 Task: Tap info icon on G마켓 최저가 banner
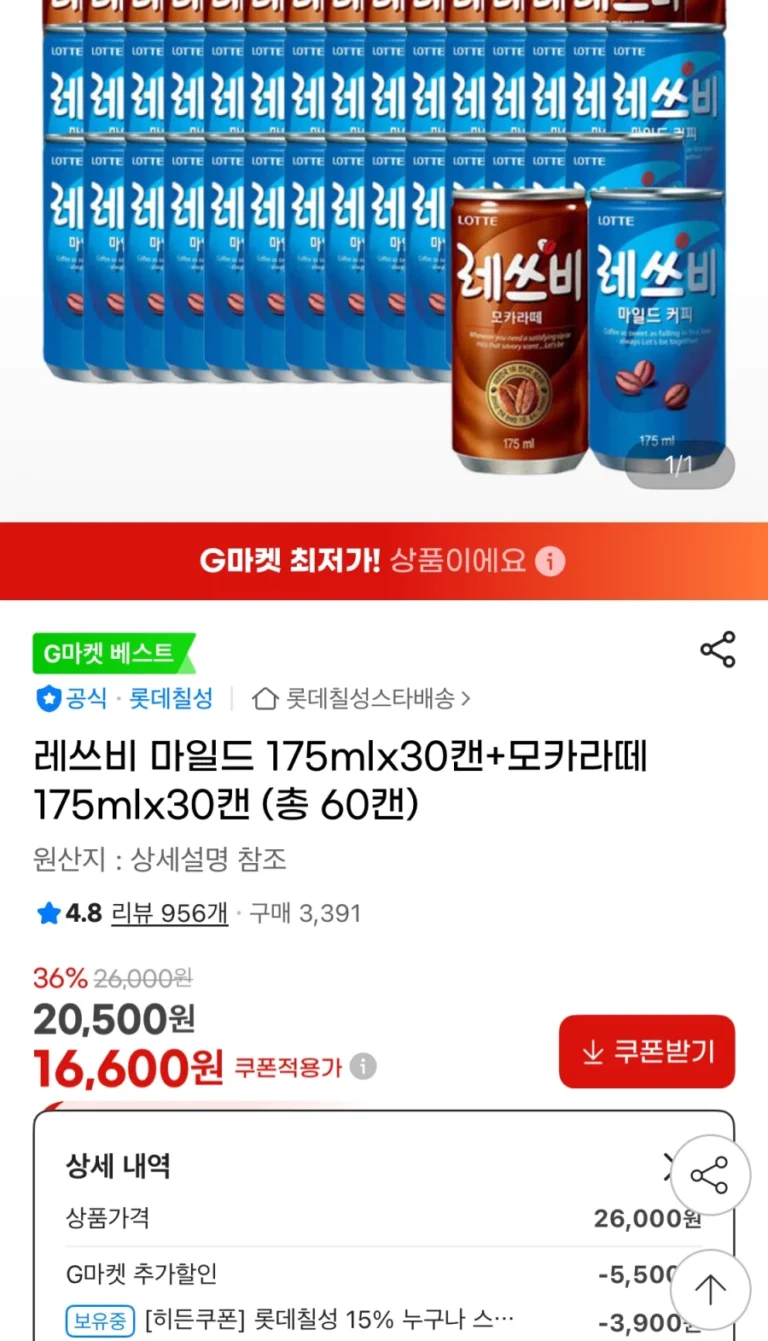coord(549,561)
